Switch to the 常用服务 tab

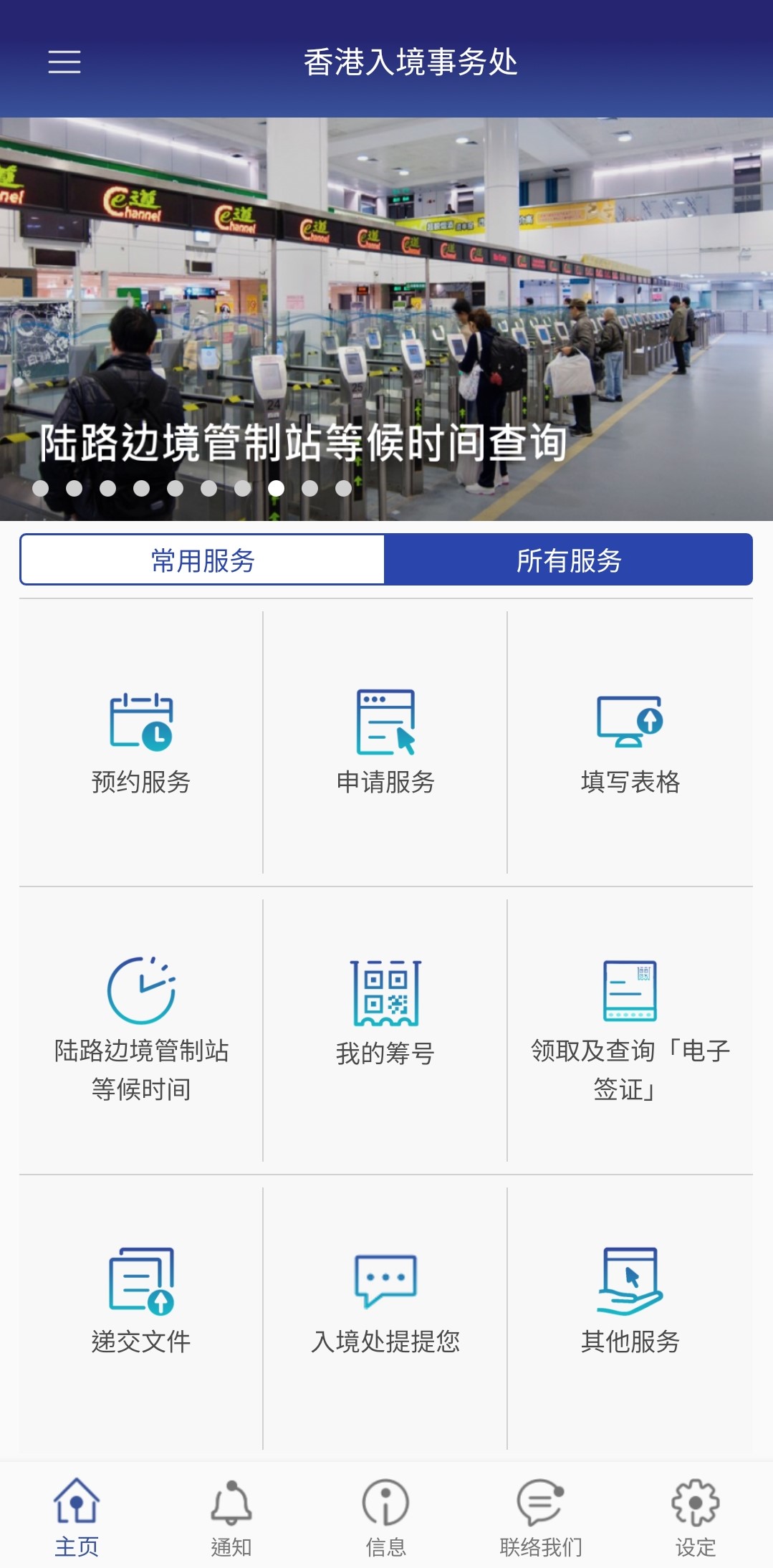pyautogui.click(x=203, y=560)
